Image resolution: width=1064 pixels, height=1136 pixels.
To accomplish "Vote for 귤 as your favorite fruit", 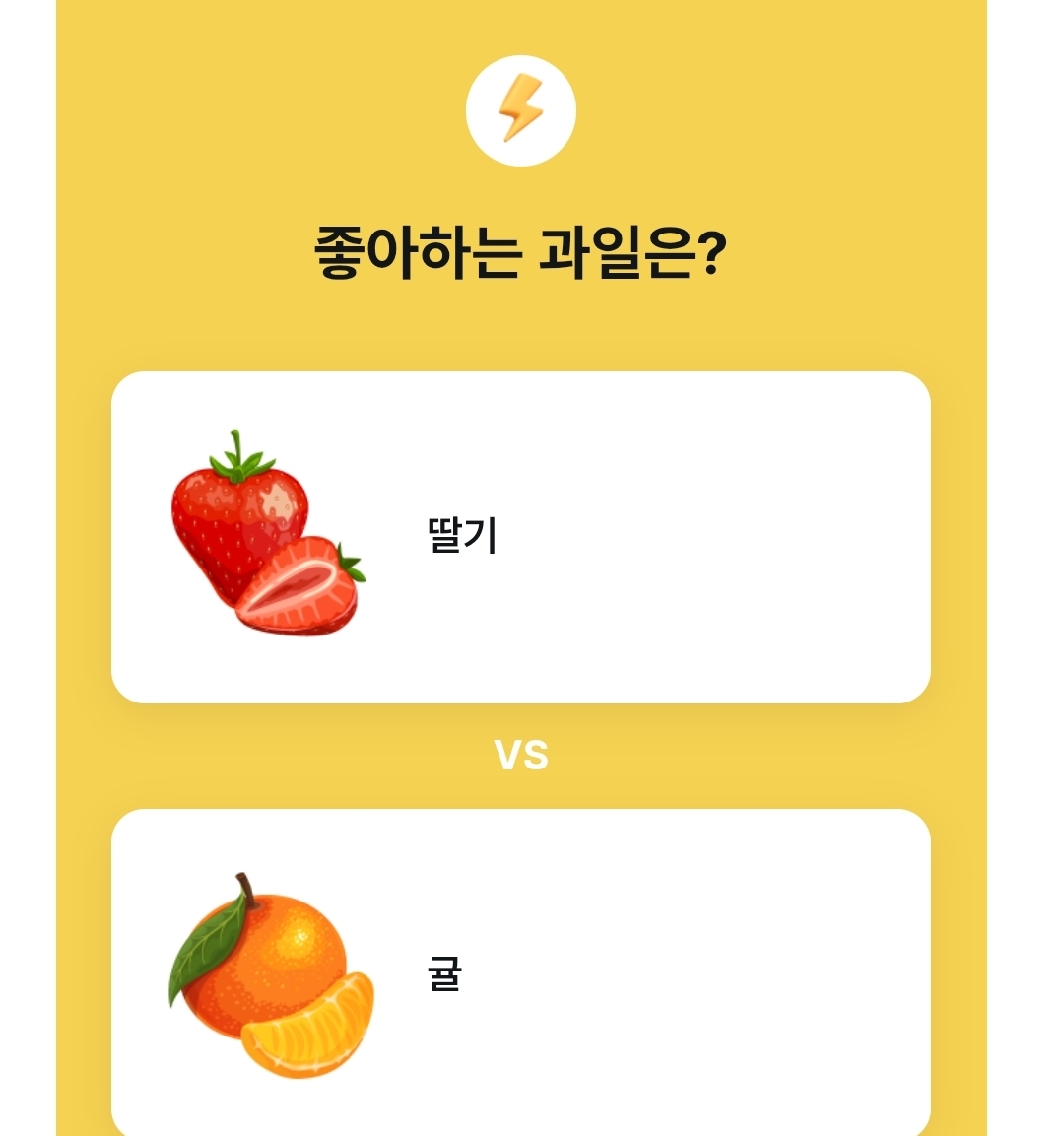I will coord(524,975).
